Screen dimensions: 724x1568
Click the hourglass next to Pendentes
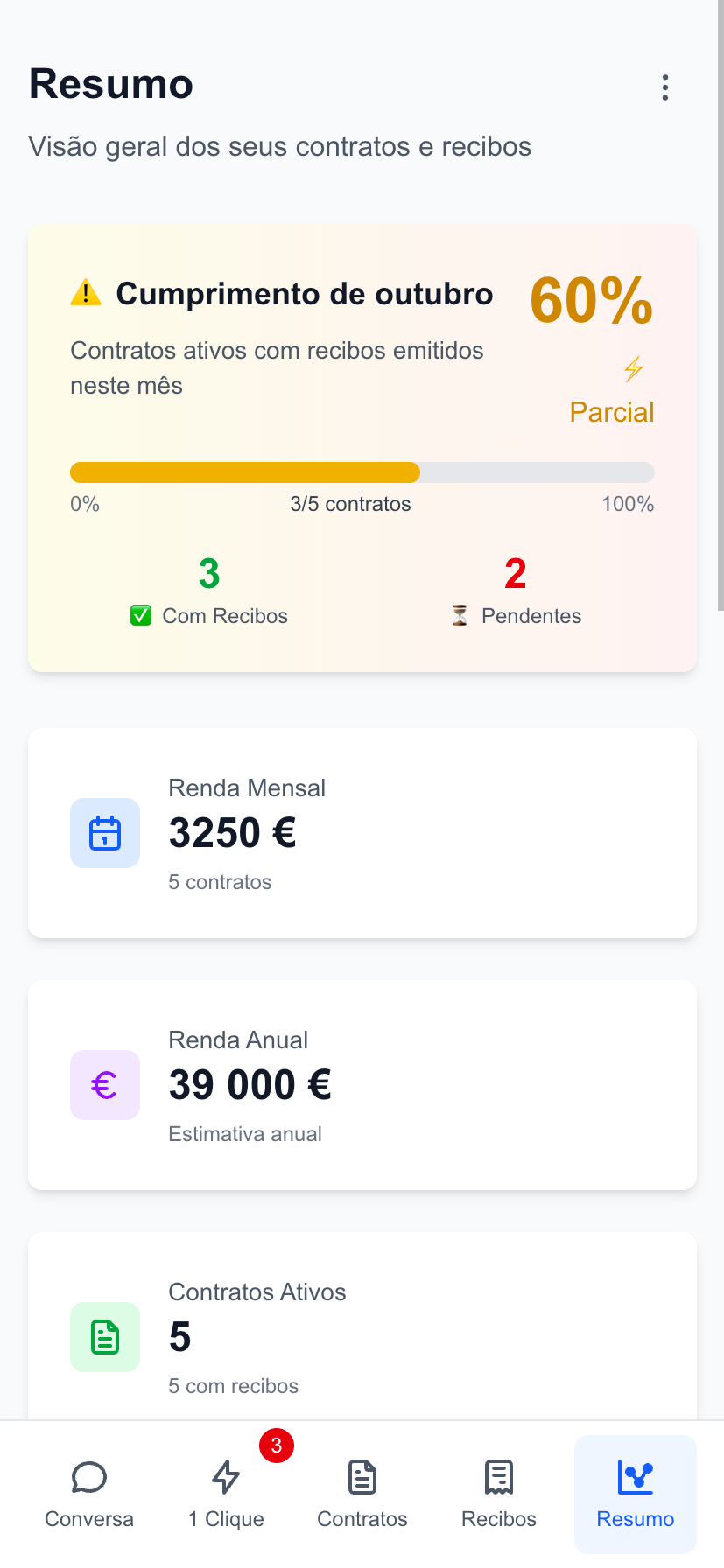pos(459,615)
